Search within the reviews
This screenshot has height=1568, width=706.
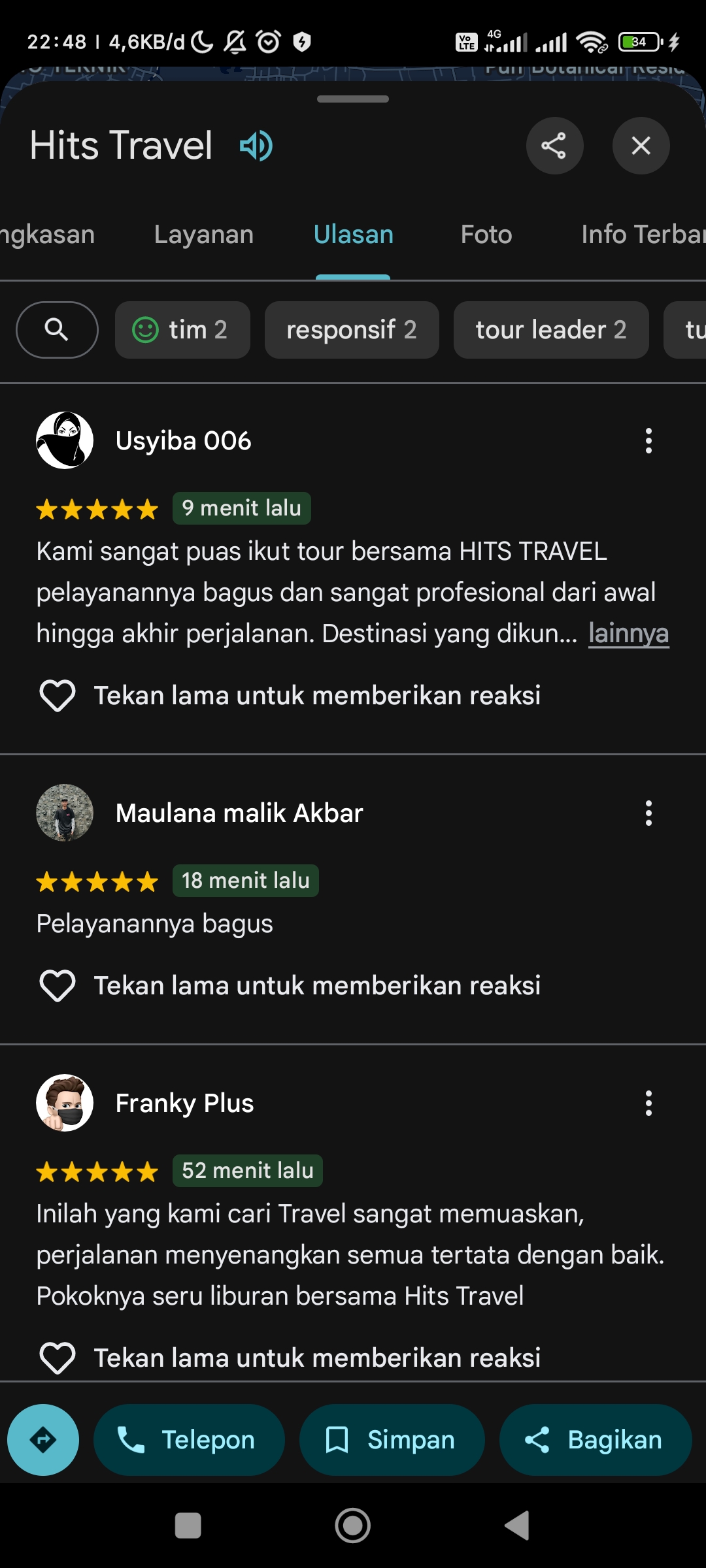pos(57,330)
